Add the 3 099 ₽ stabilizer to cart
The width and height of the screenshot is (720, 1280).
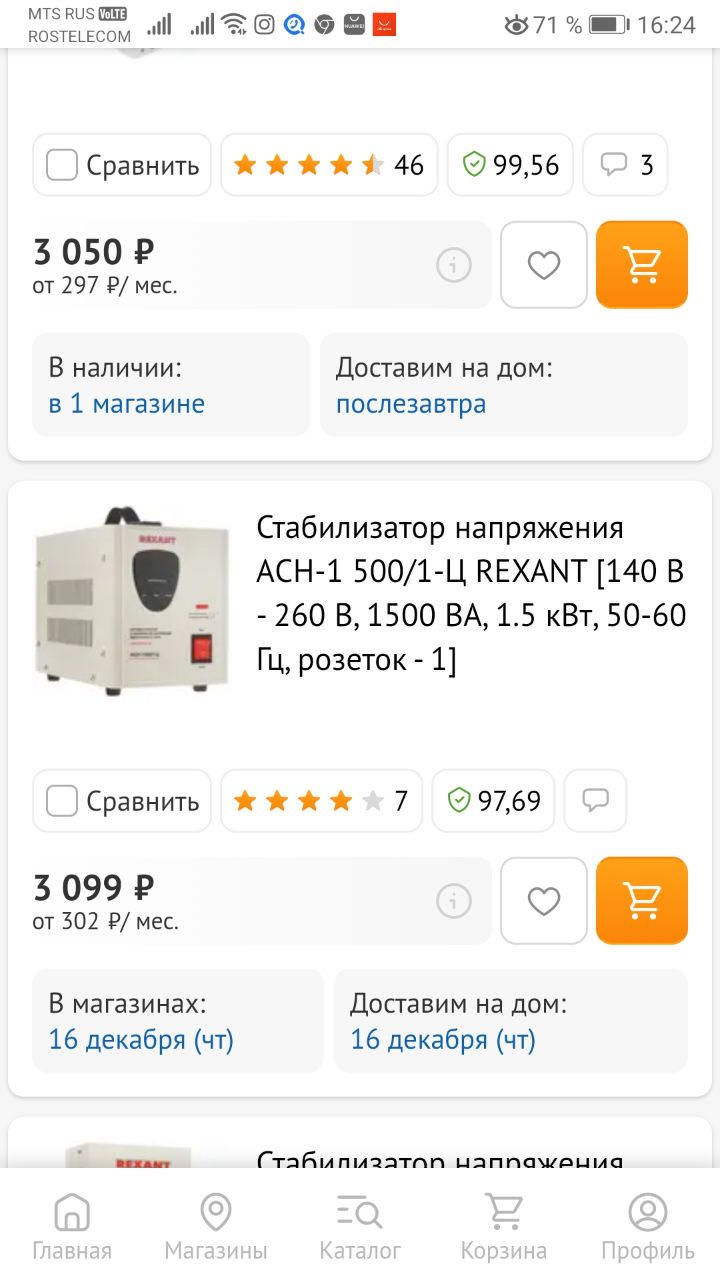click(x=642, y=901)
